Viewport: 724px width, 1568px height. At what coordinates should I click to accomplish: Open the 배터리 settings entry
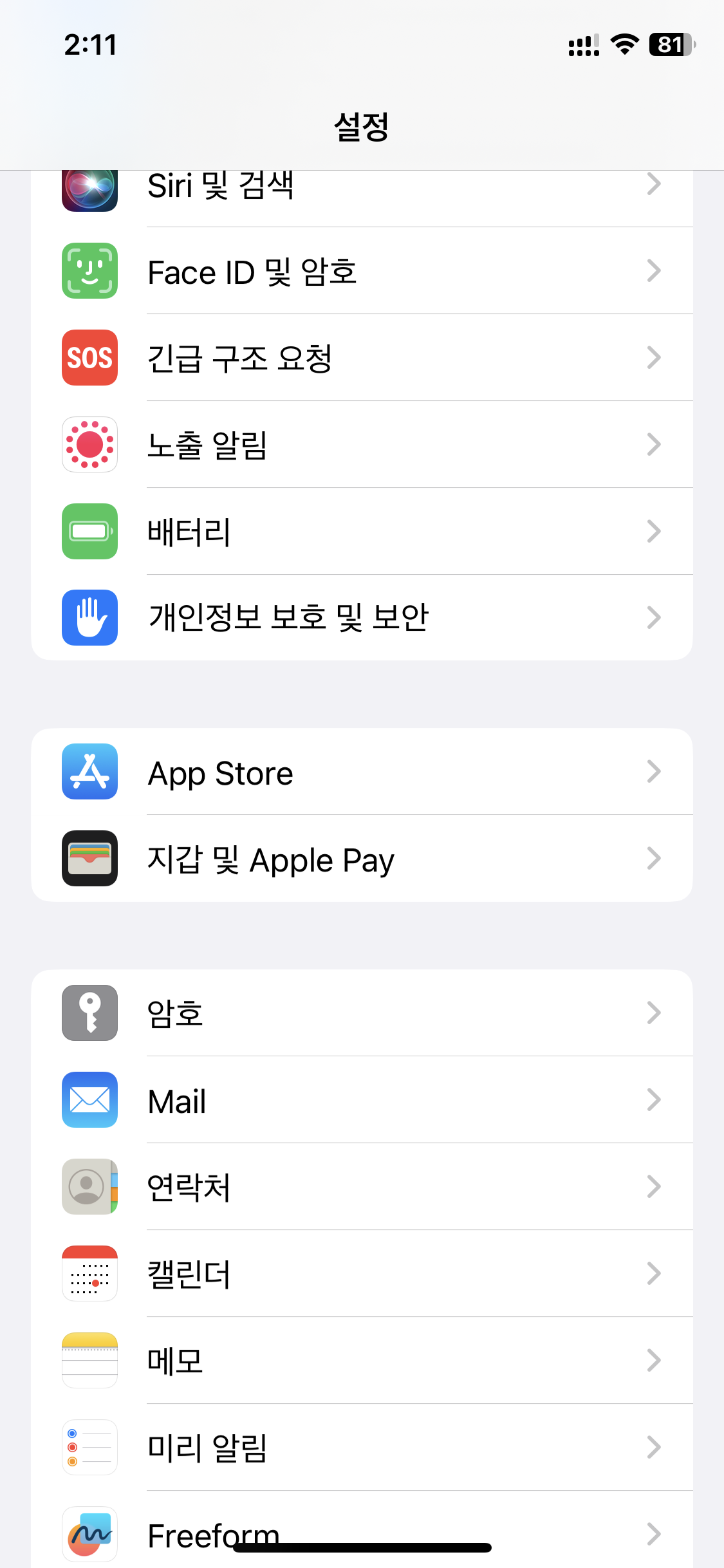(360, 532)
